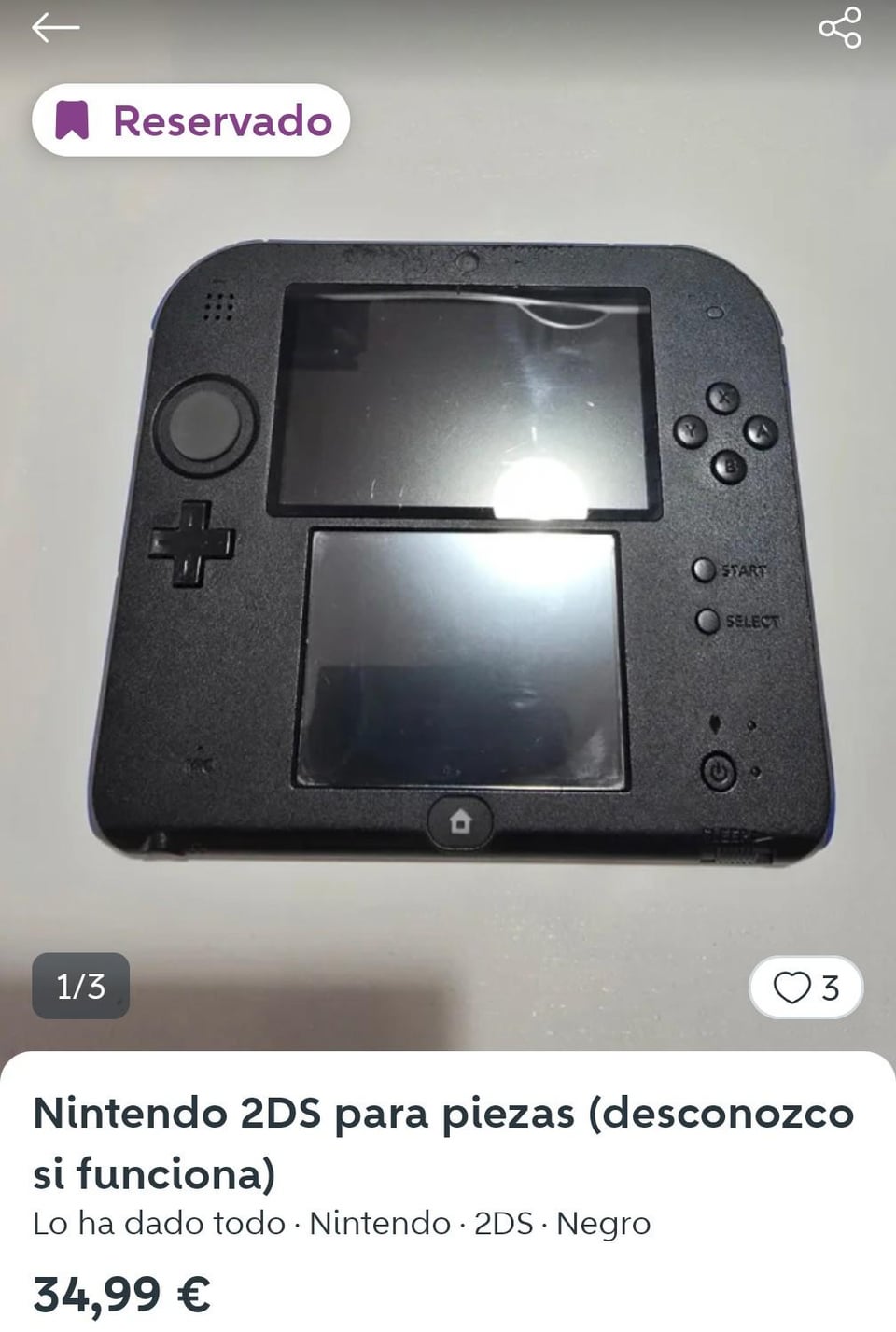The width and height of the screenshot is (896, 1332).
Task: Go back using the top arrow
Action: click(55, 28)
